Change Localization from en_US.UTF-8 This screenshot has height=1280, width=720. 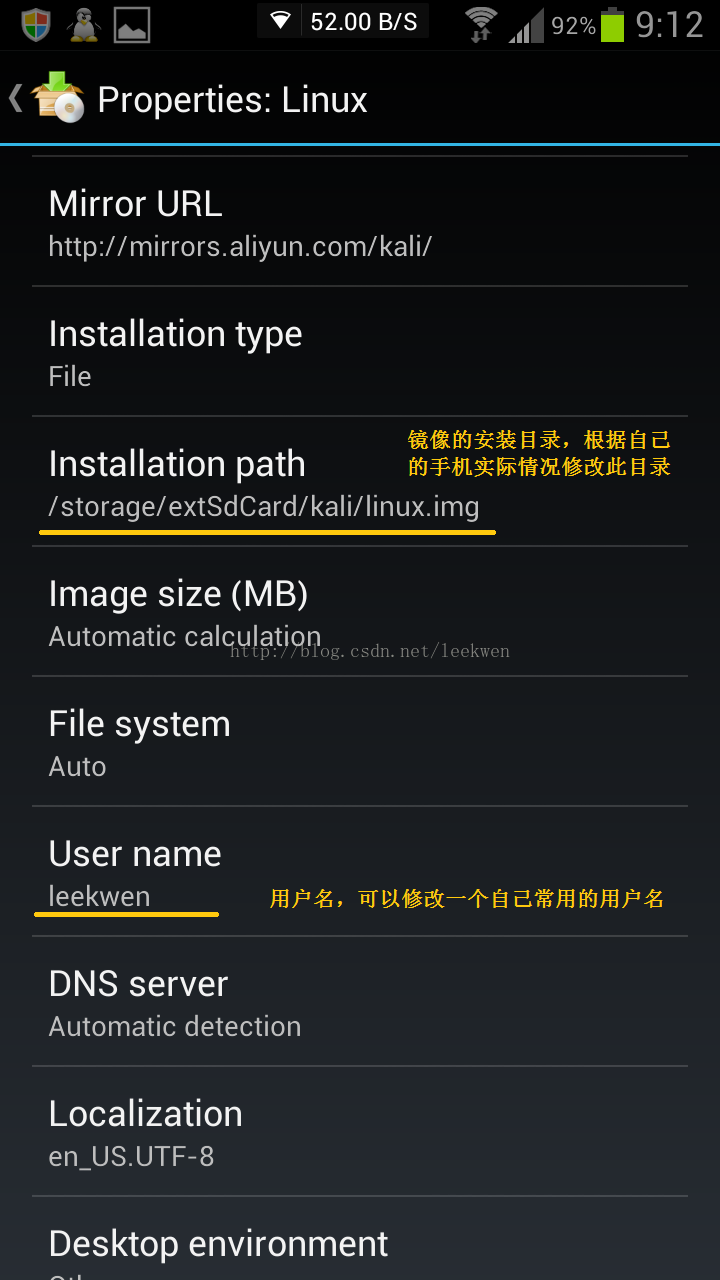coord(360,1132)
